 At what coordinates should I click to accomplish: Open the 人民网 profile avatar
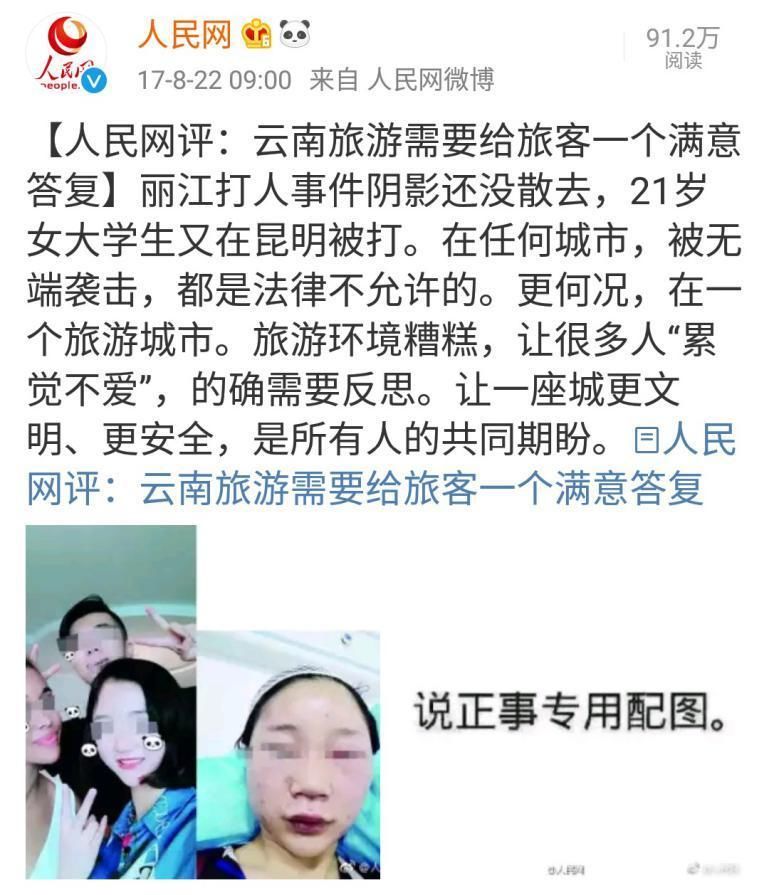66,56
